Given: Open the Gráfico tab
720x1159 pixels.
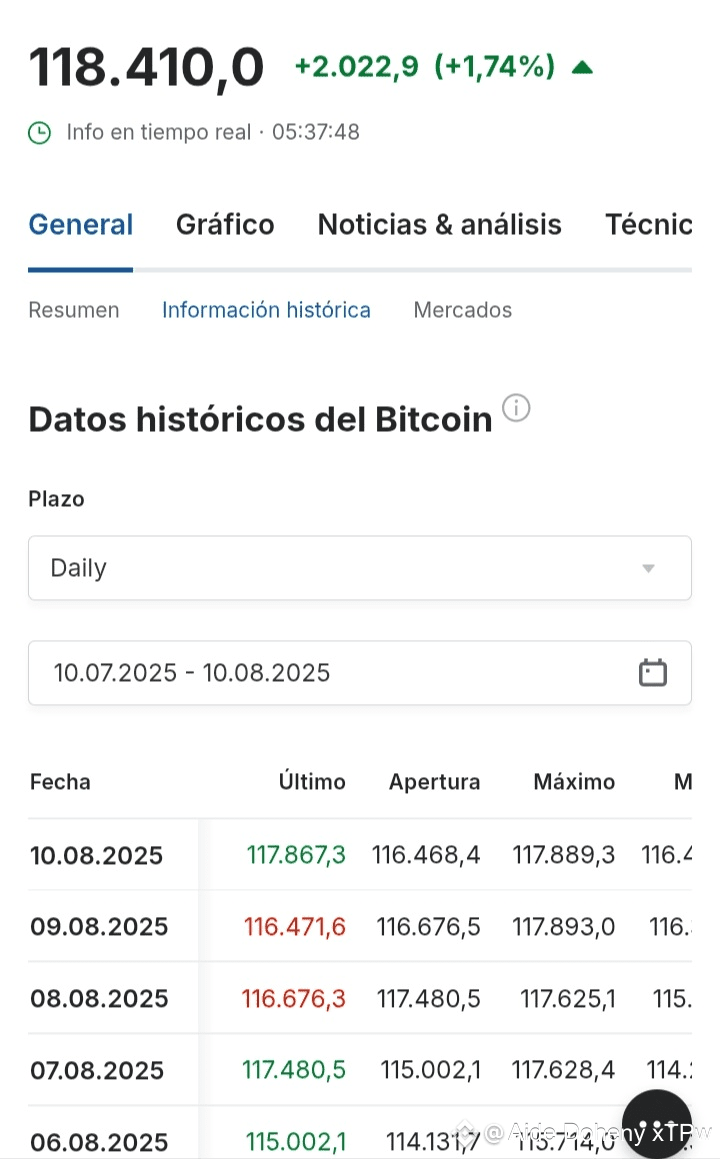Looking at the screenshot, I should pos(225,225).
